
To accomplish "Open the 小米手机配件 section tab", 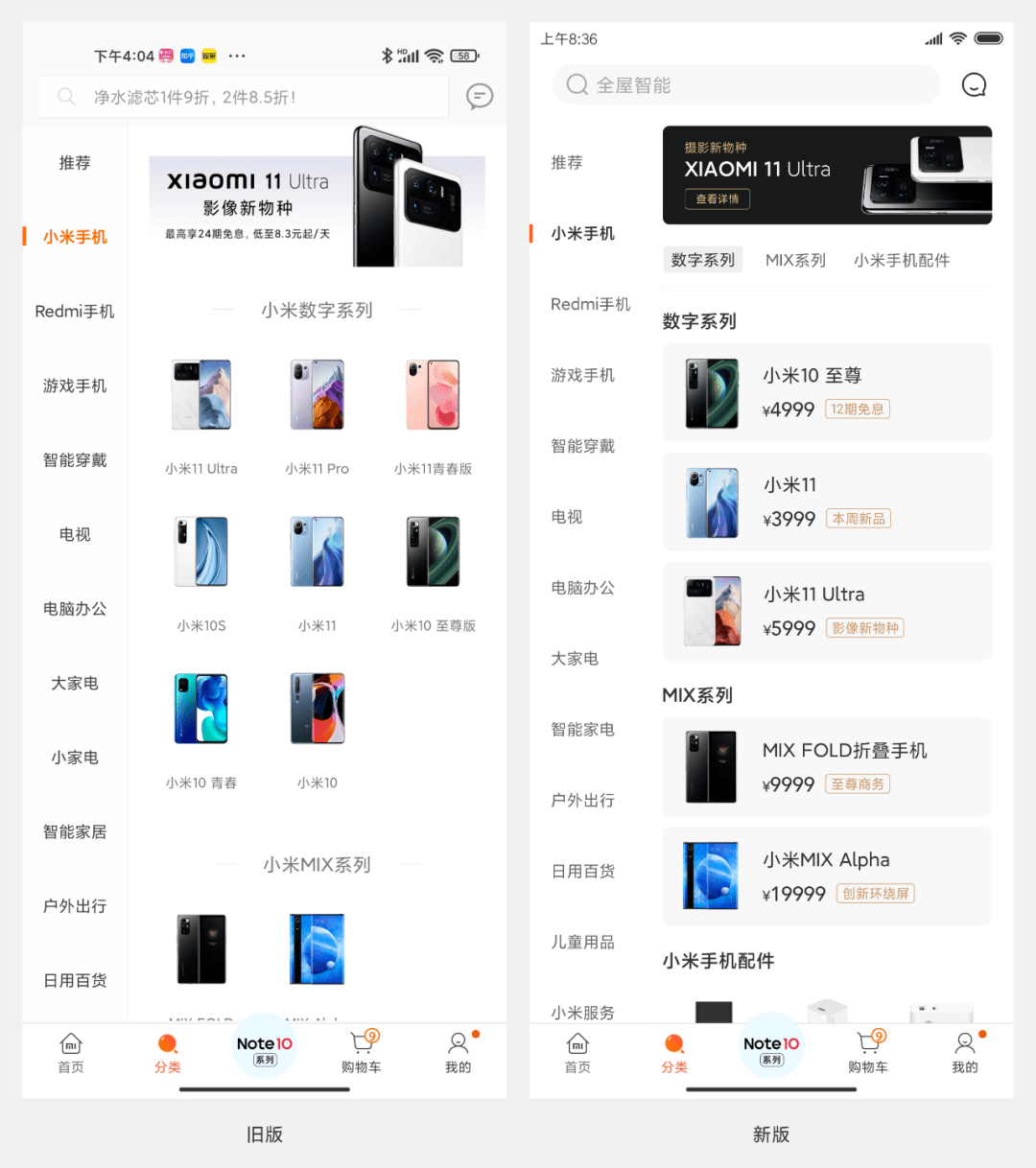I will [x=900, y=260].
